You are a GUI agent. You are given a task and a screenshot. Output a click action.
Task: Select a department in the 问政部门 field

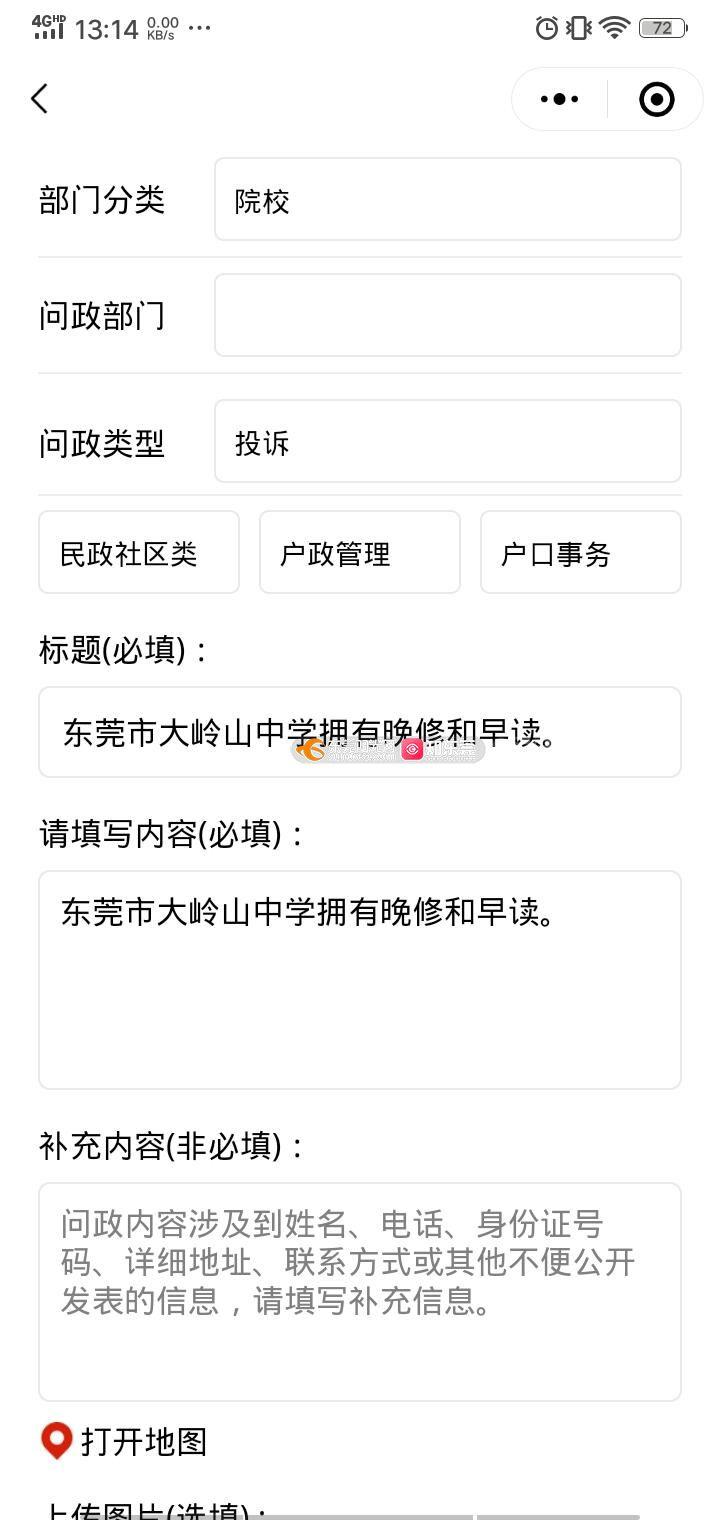point(448,315)
